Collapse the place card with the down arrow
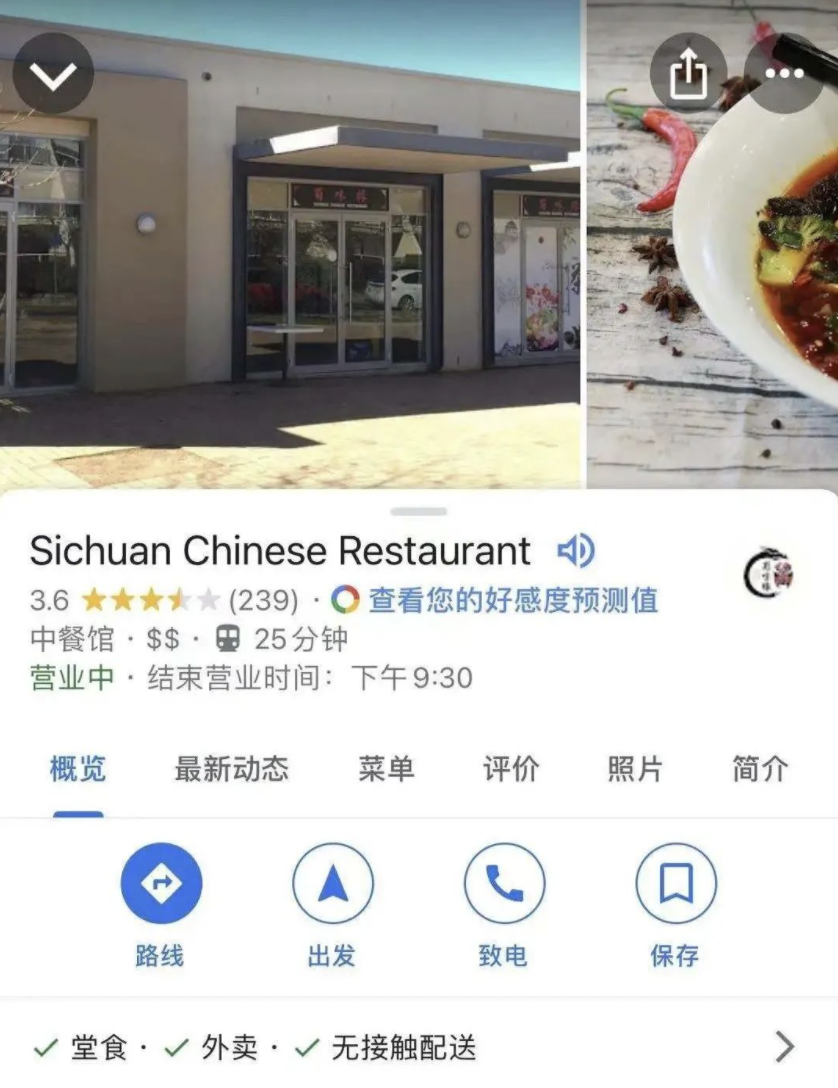The image size is (838, 1088). [53, 73]
